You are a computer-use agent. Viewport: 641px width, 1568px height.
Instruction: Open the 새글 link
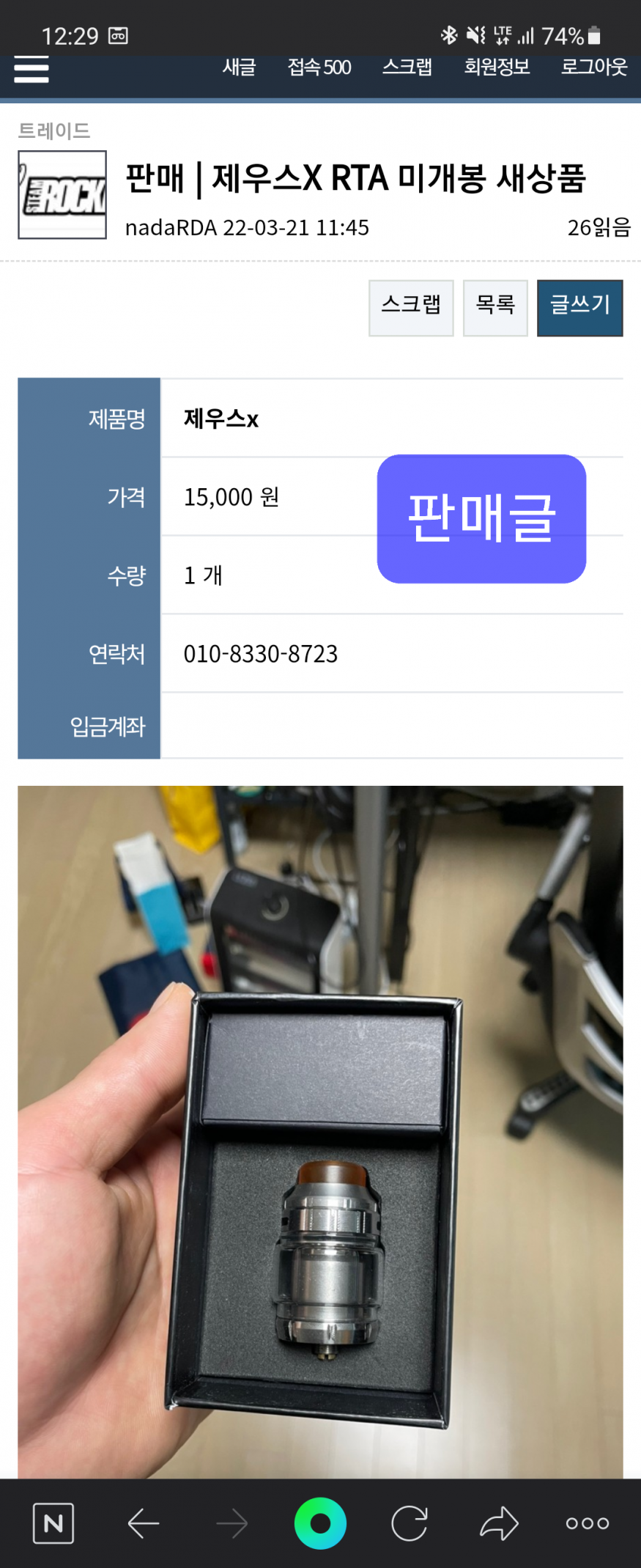tap(239, 67)
